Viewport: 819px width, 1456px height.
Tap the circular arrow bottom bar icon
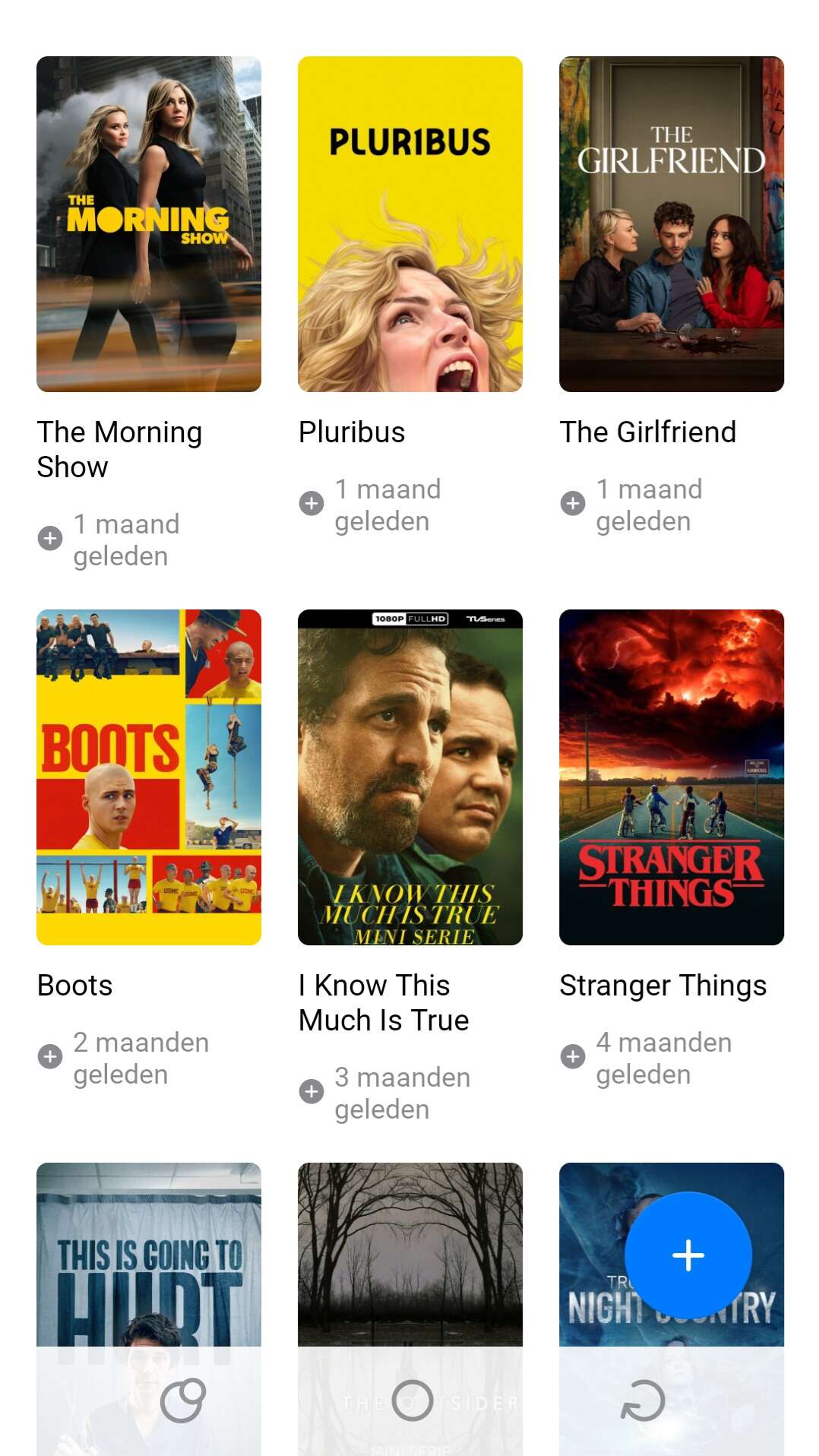(x=643, y=1400)
